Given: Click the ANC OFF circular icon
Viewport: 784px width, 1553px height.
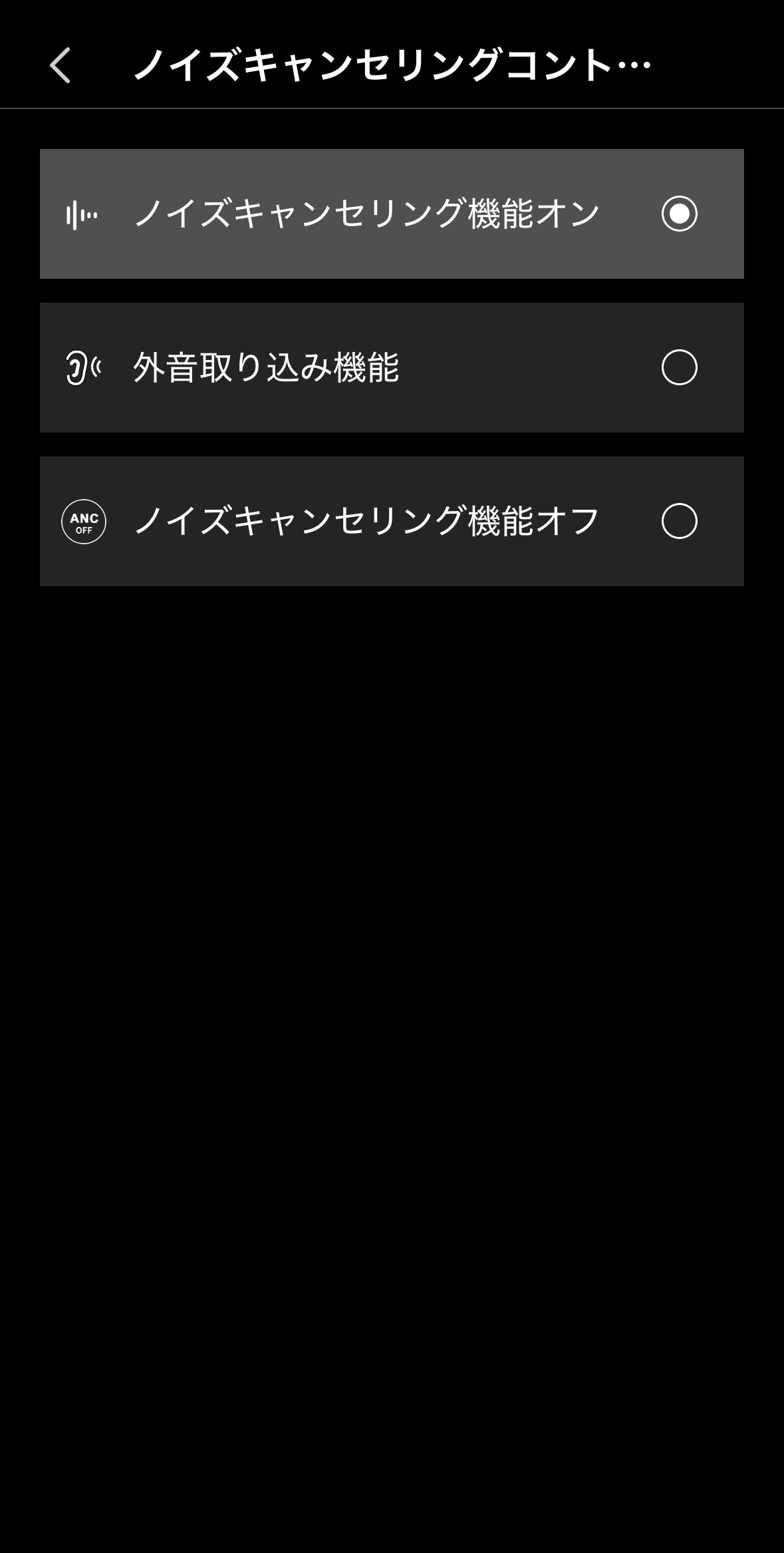Looking at the screenshot, I should click(x=84, y=520).
